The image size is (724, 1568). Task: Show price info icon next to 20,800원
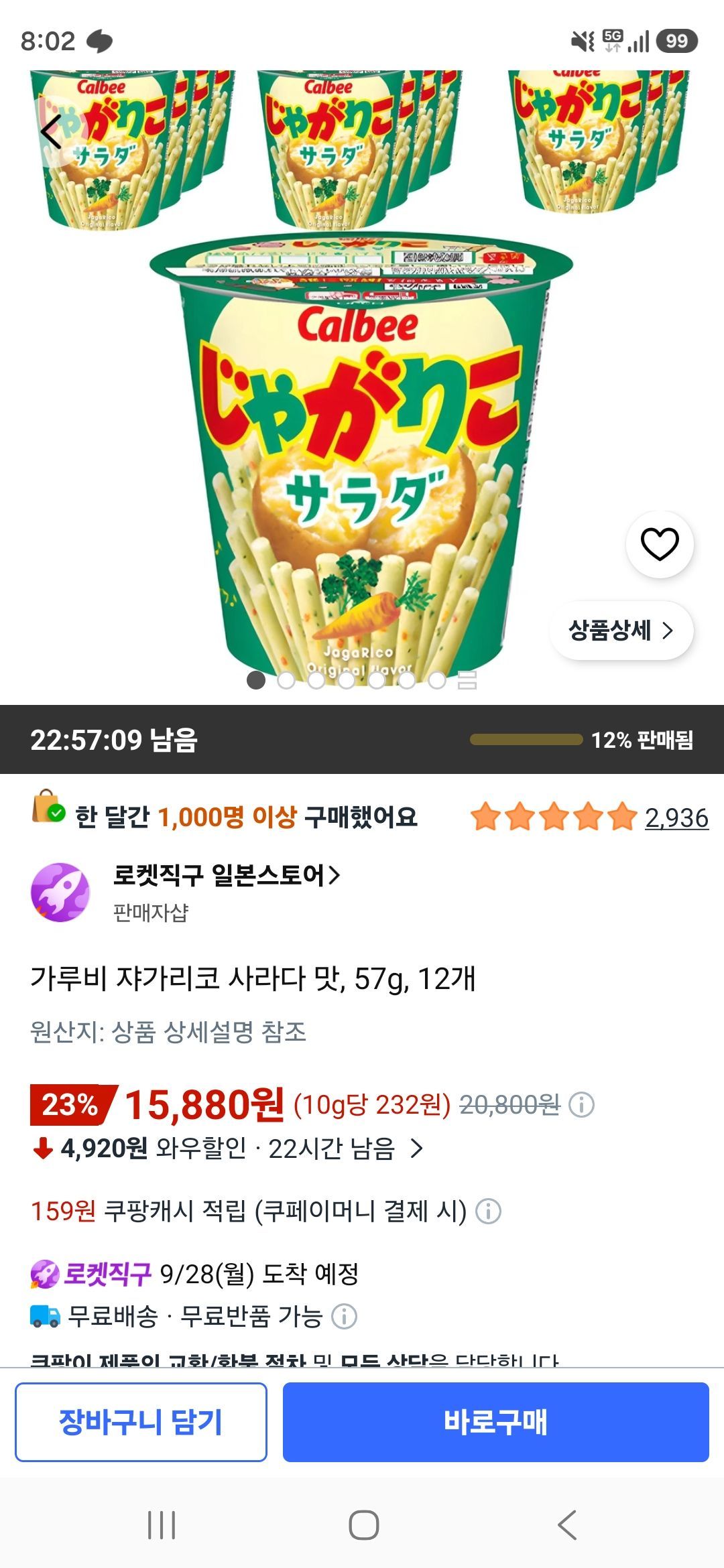coord(581,1105)
